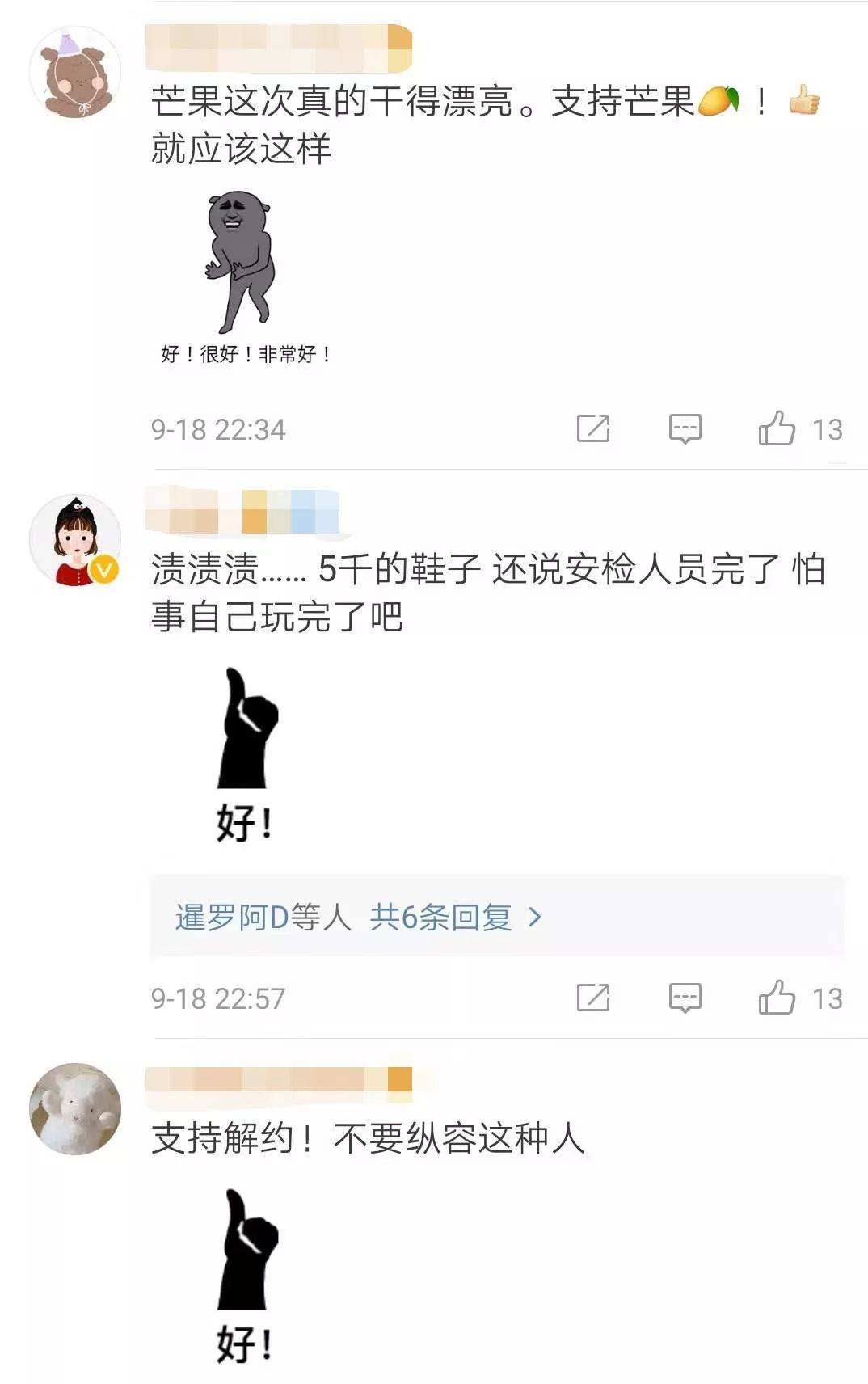Reply to the 9-18 22:57 comment
This screenshot has height=1384, width=868.
pos(685,998)
